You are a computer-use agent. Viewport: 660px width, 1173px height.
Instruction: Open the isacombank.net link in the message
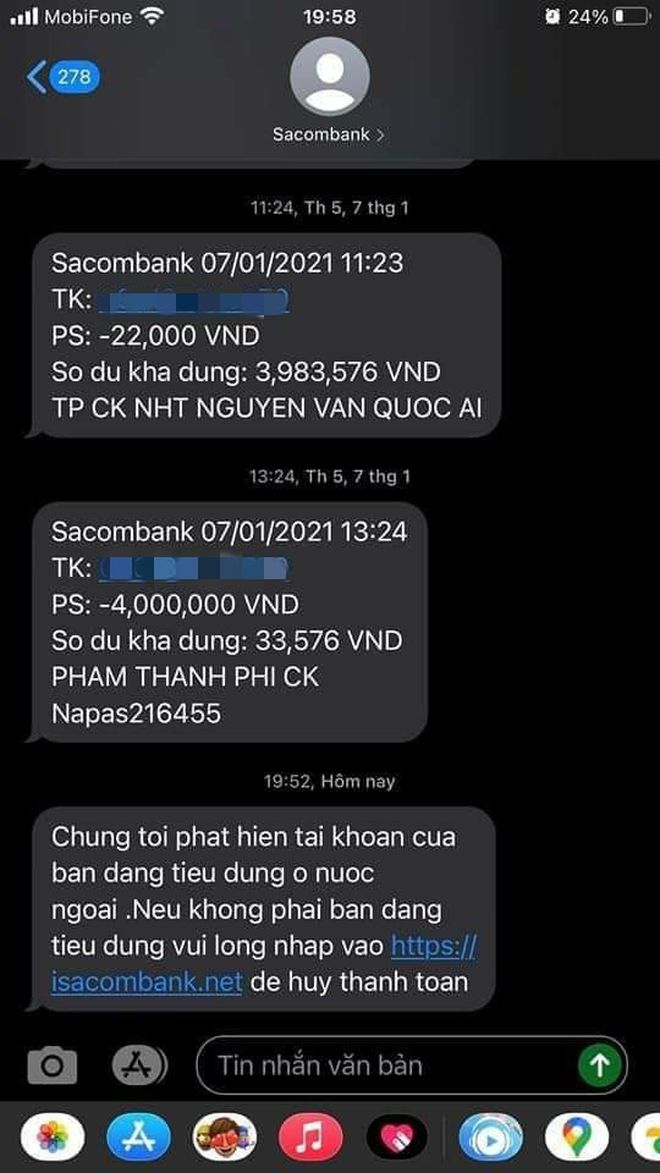pyautogui.click(x=148, y=981)
